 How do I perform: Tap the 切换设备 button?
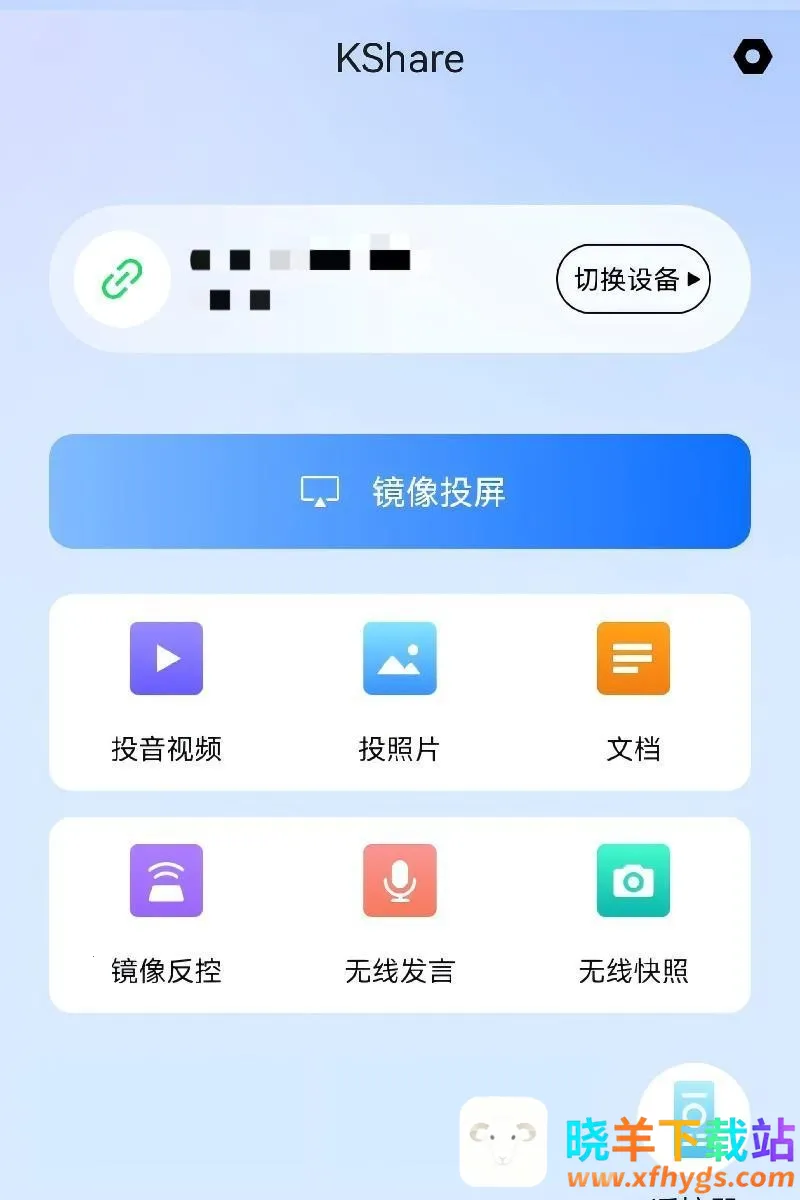tap(633, 279)
